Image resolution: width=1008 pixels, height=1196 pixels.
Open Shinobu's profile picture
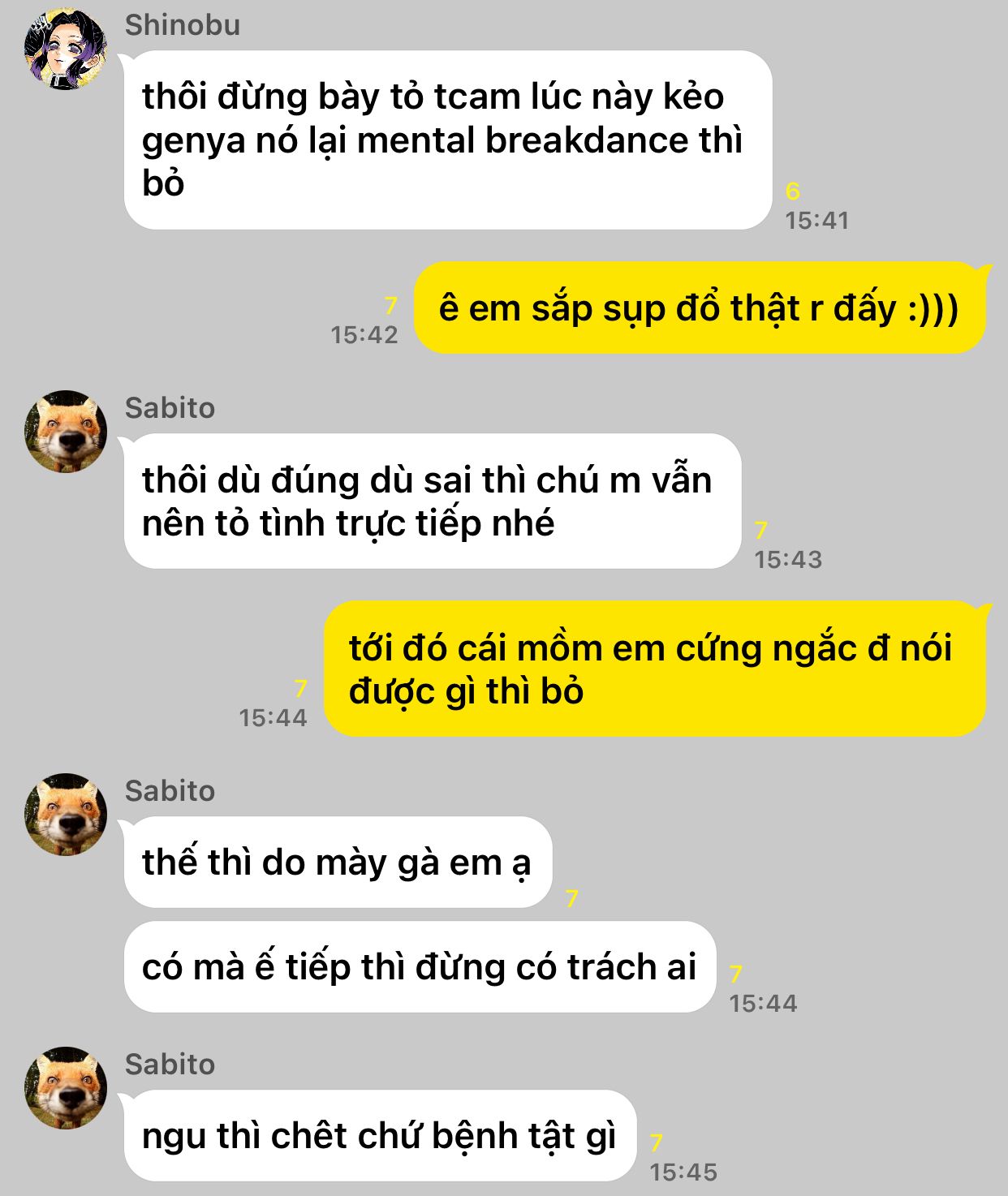click(x=65, y=49)
